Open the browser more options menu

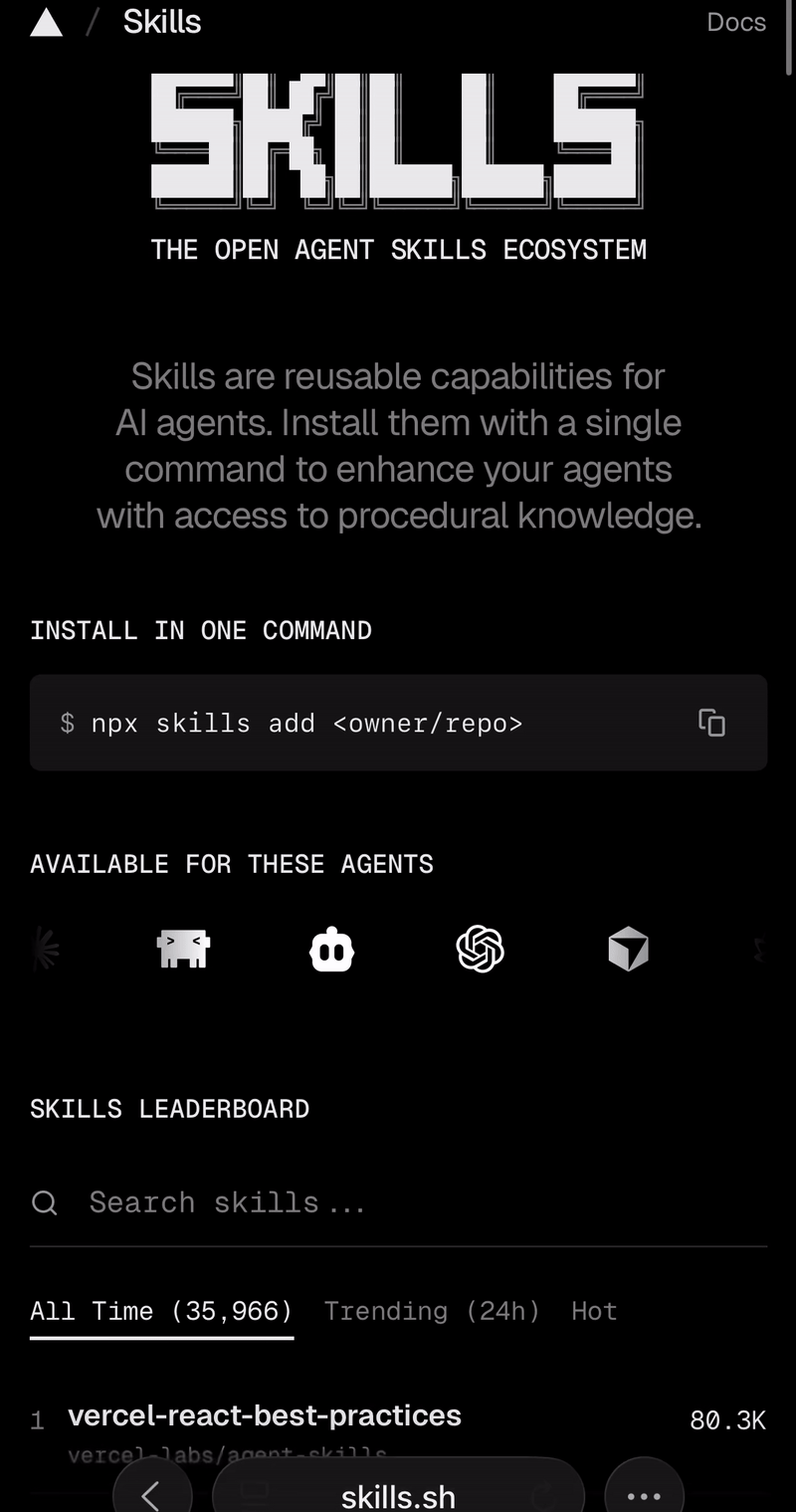(x=644, y=1496)
